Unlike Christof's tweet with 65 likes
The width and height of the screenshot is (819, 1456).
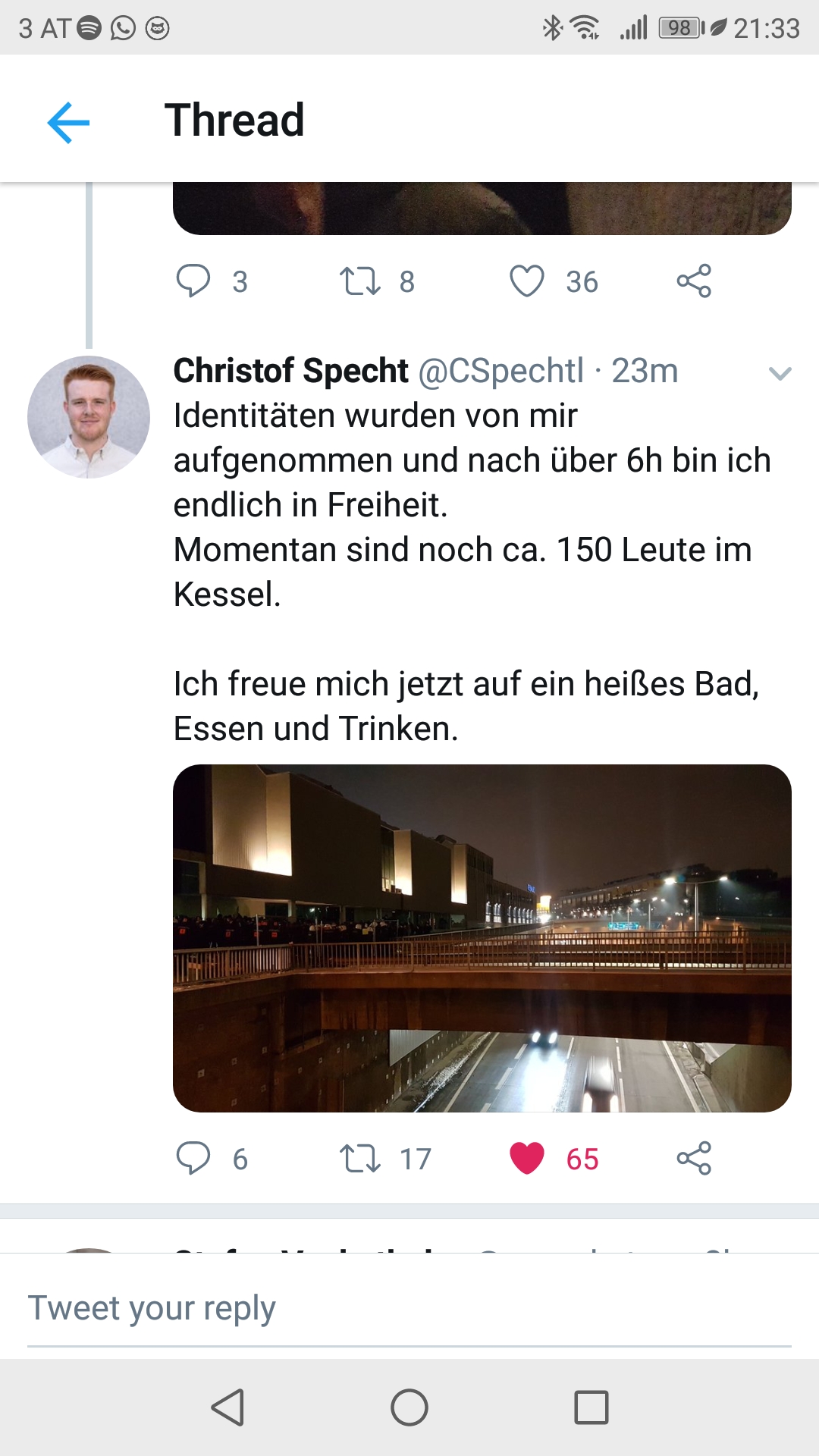527,1159
